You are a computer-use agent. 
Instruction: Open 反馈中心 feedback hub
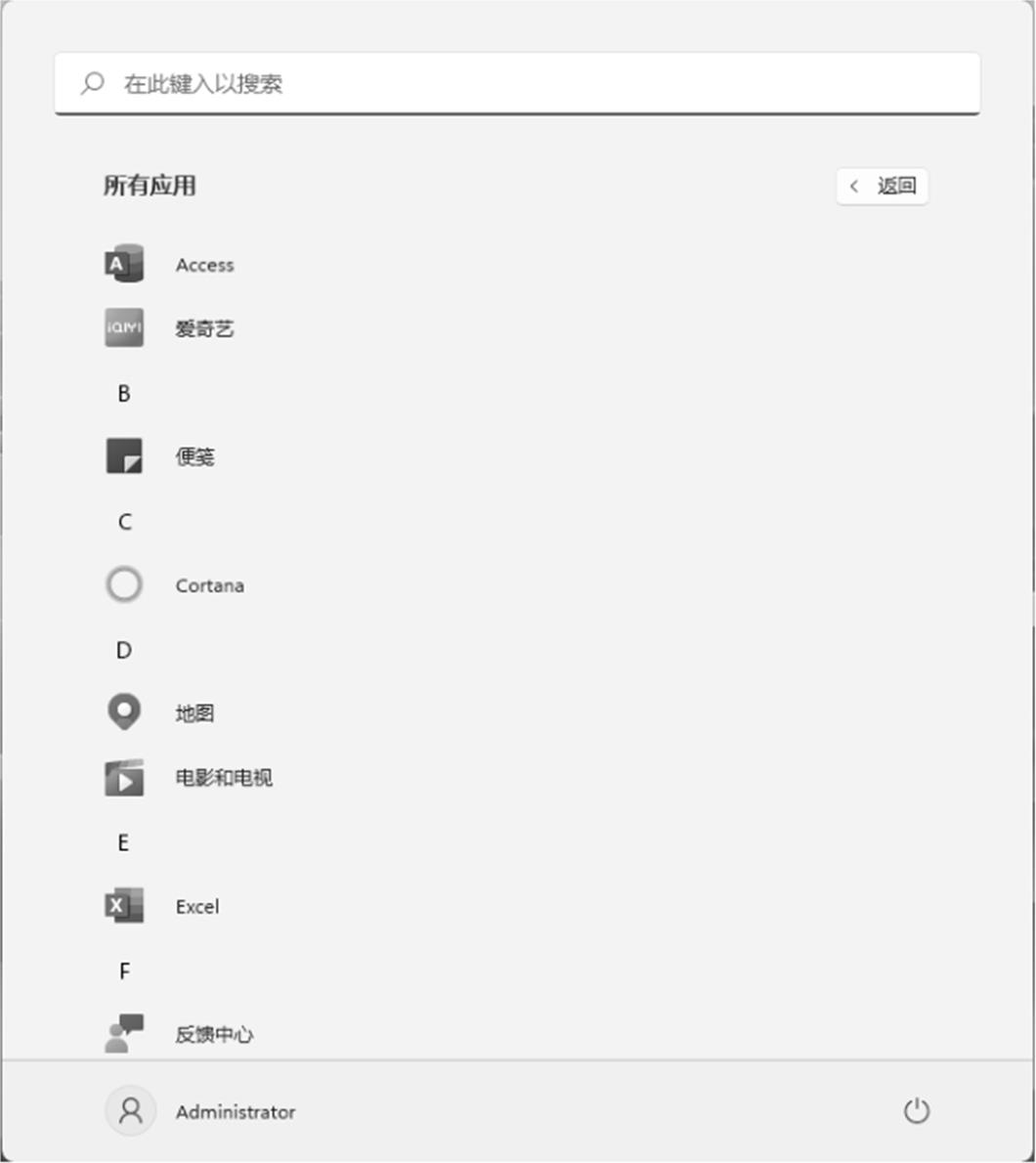pos(213,1034)
